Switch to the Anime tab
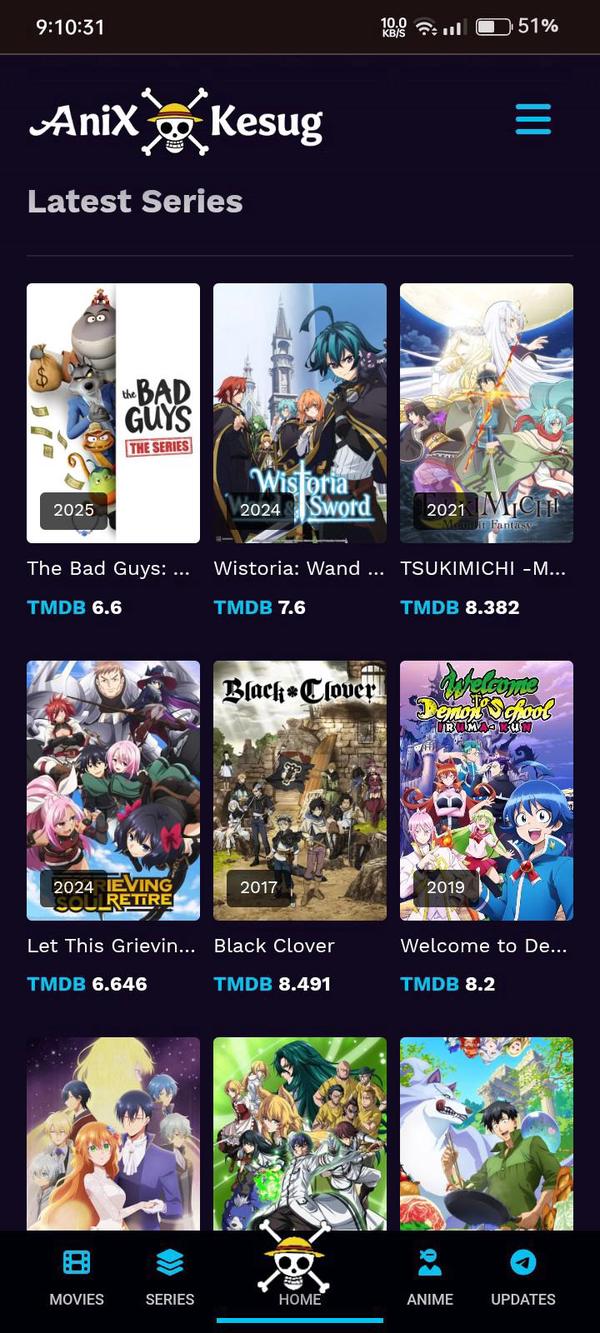This screenshot has width=600, height=1333. (x=430, y=1278)
